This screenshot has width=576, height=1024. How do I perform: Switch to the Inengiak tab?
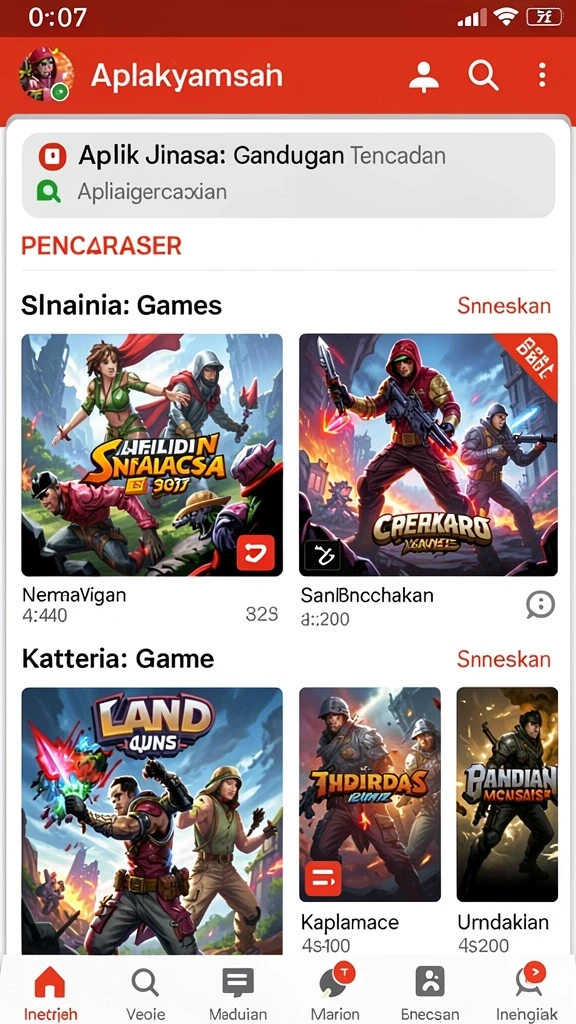point(526,993)
